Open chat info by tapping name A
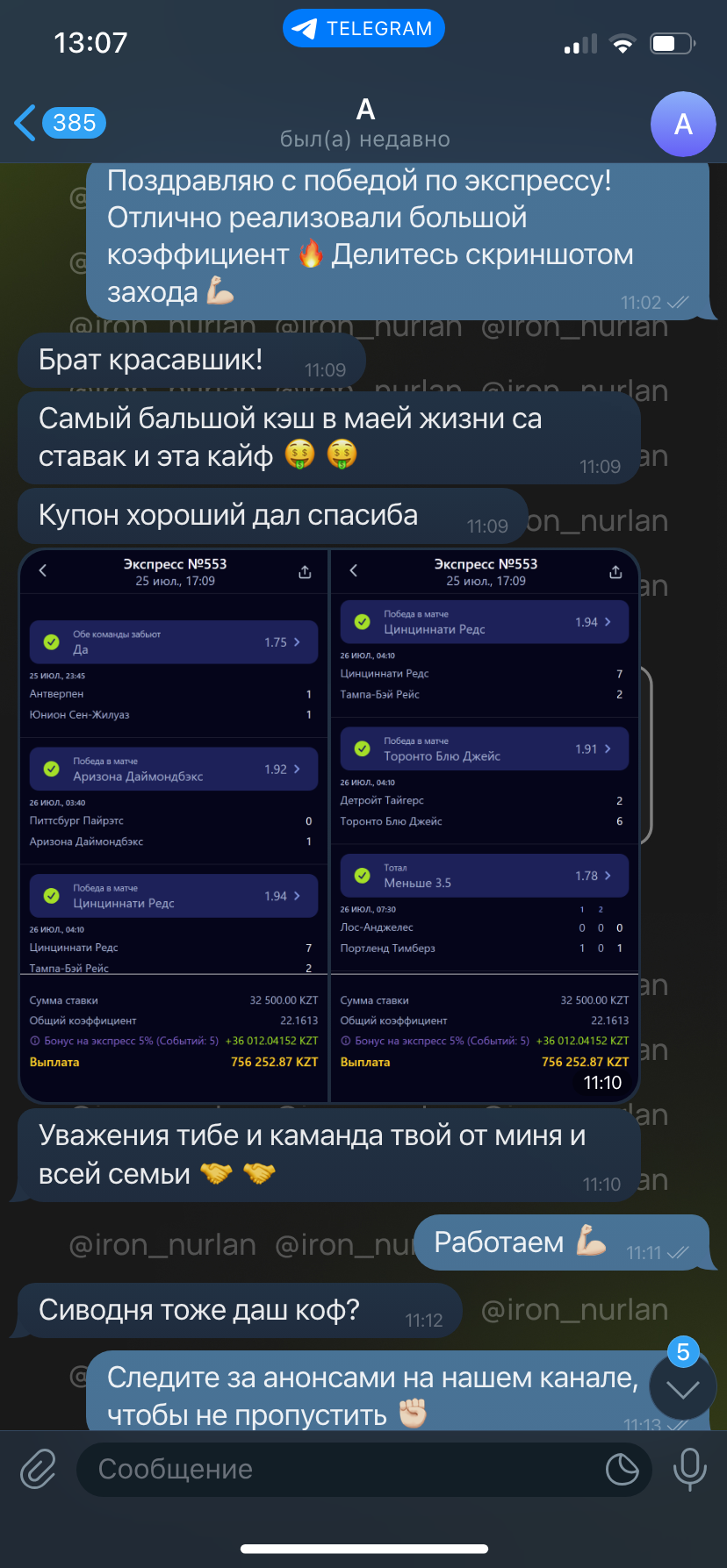This screenshot has height=1568, width=727. pyautogui.click(x=365, y=110)
